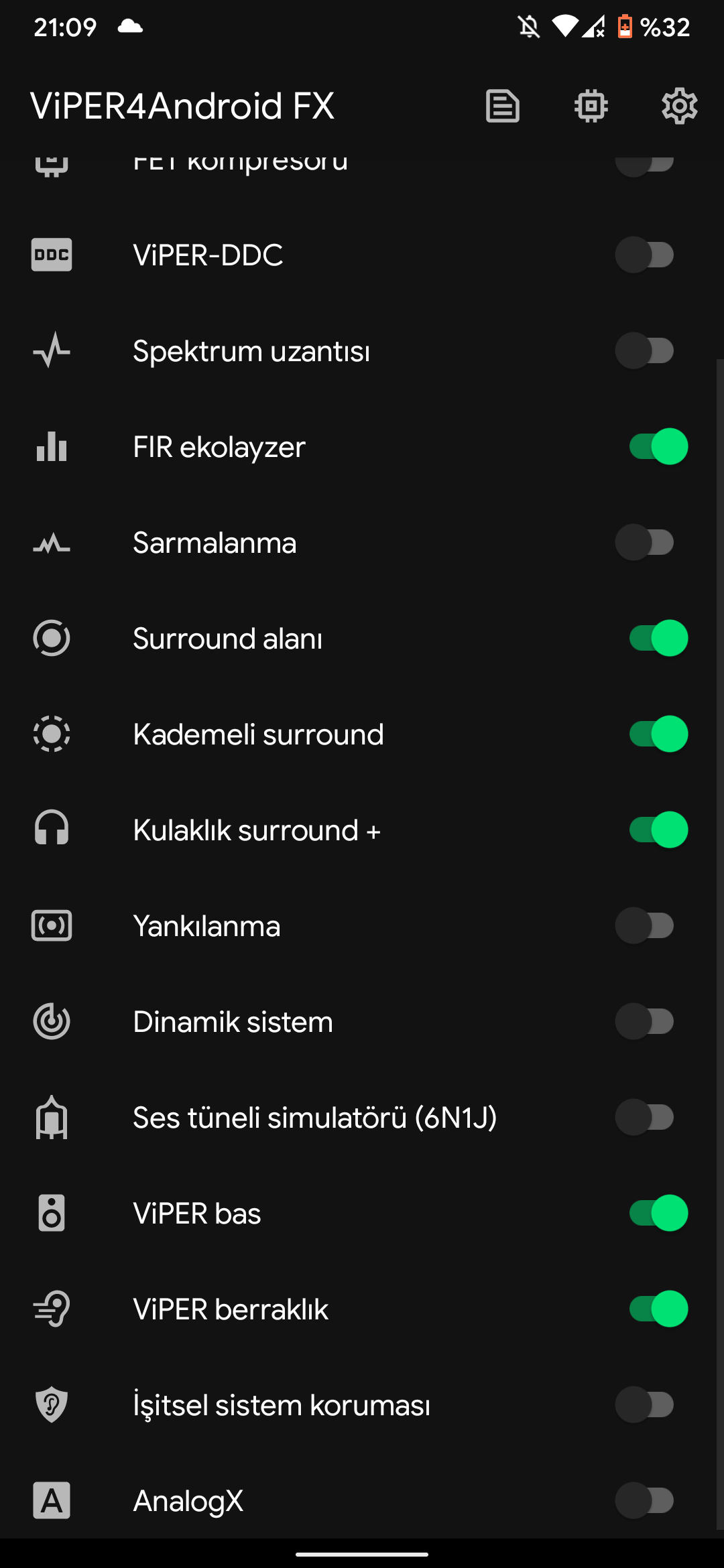Disable the FIR ekolayzer switch
The width and height of the screenshot is (724, 1568).
[x=658, y=447]
